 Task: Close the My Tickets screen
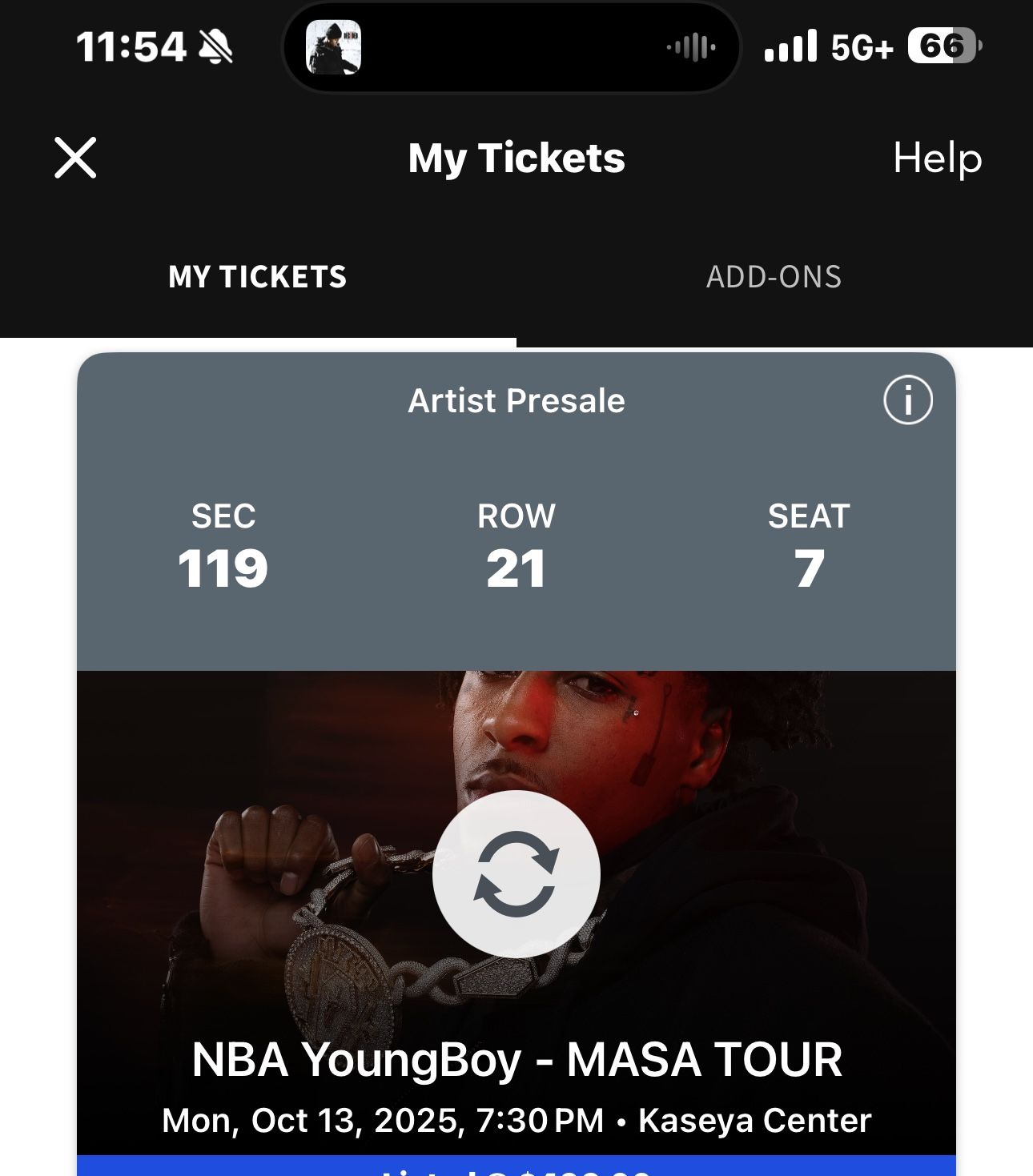[75, 157]
